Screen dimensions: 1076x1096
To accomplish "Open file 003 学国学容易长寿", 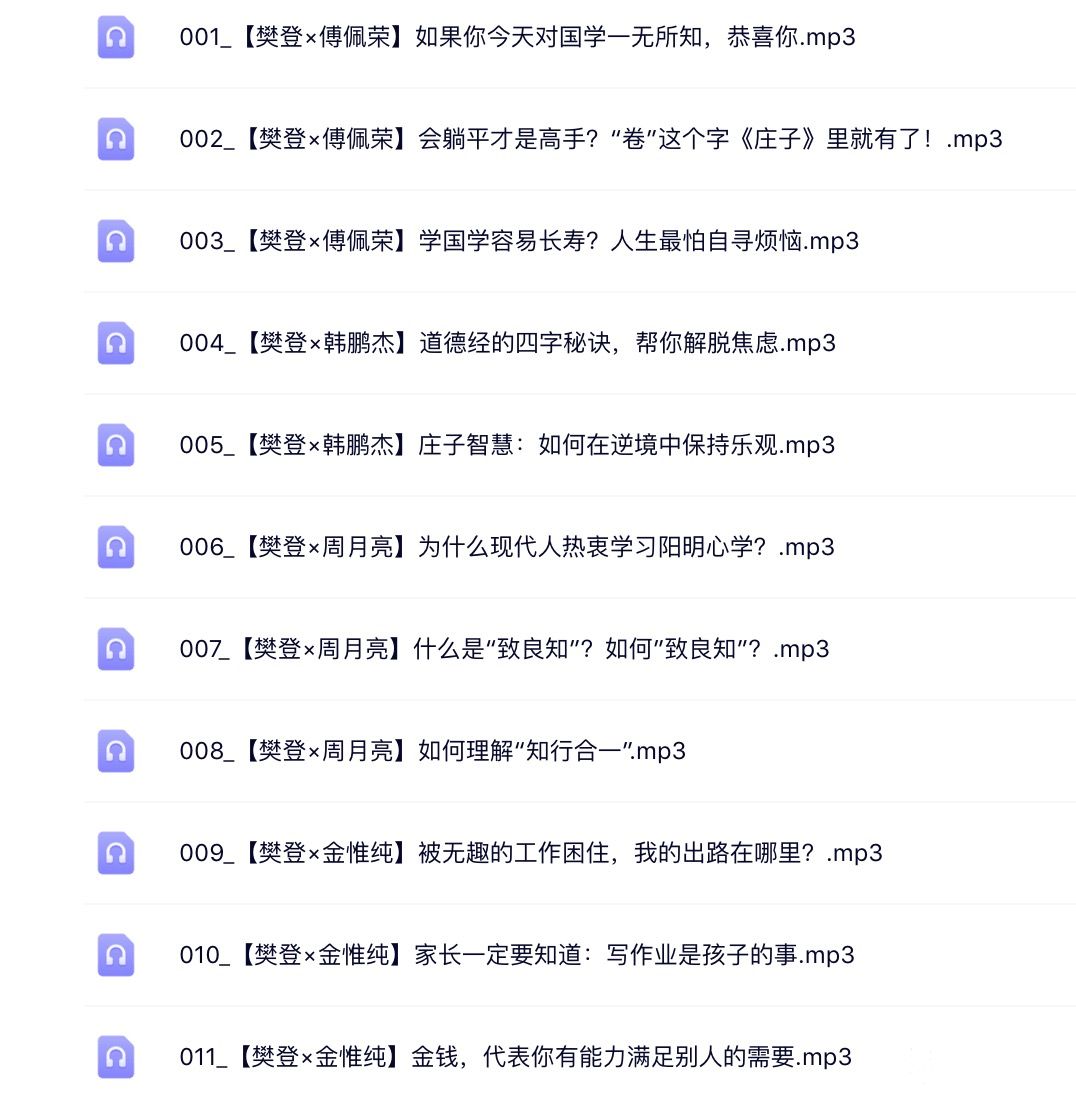I will [x=519, y=241].
